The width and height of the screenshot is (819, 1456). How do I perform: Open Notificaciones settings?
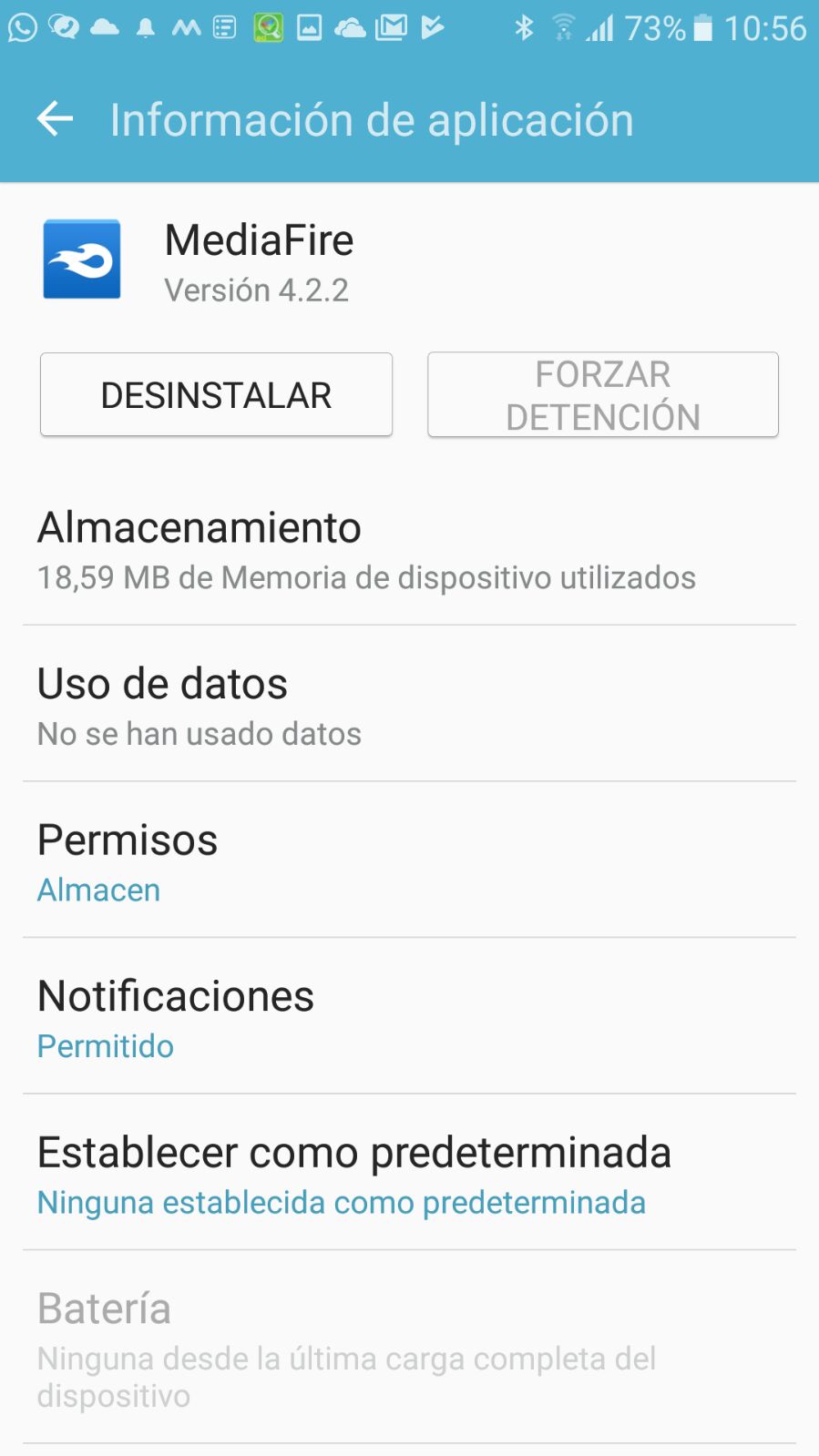click(409, 1018)
